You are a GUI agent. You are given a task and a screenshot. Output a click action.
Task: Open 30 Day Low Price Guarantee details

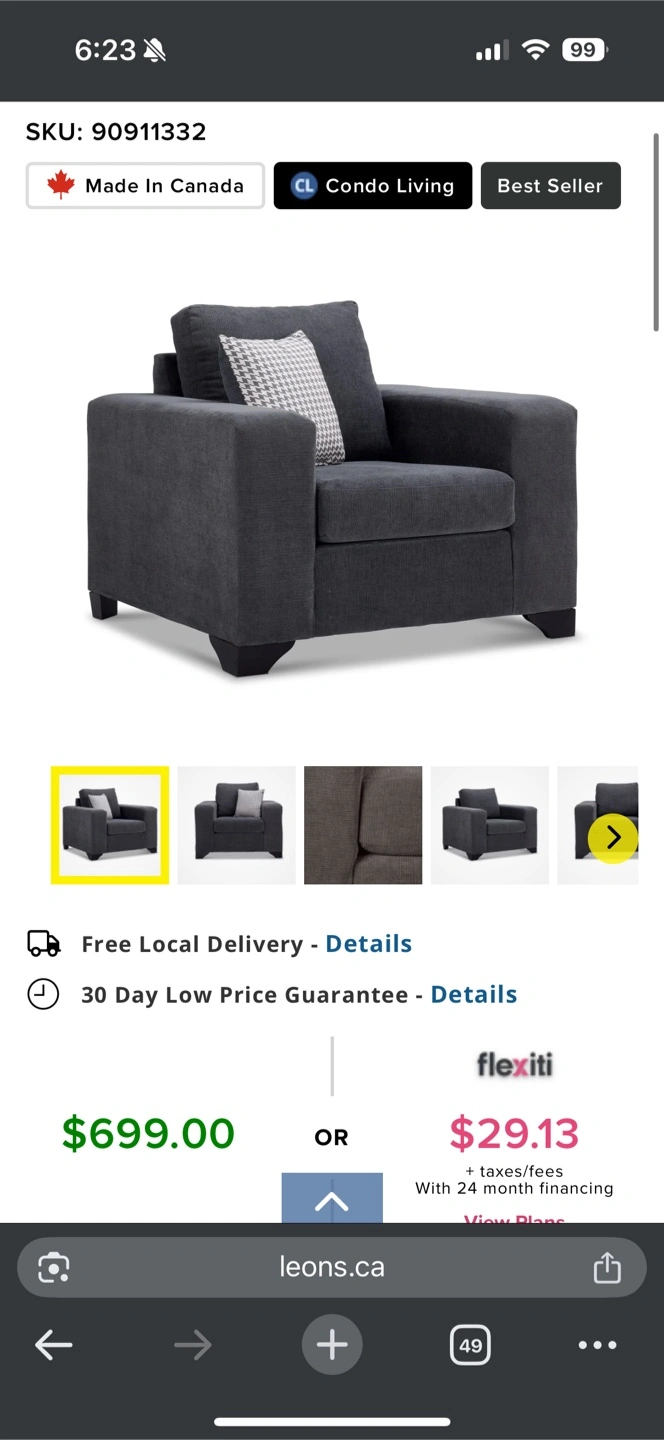coord(473,995)
